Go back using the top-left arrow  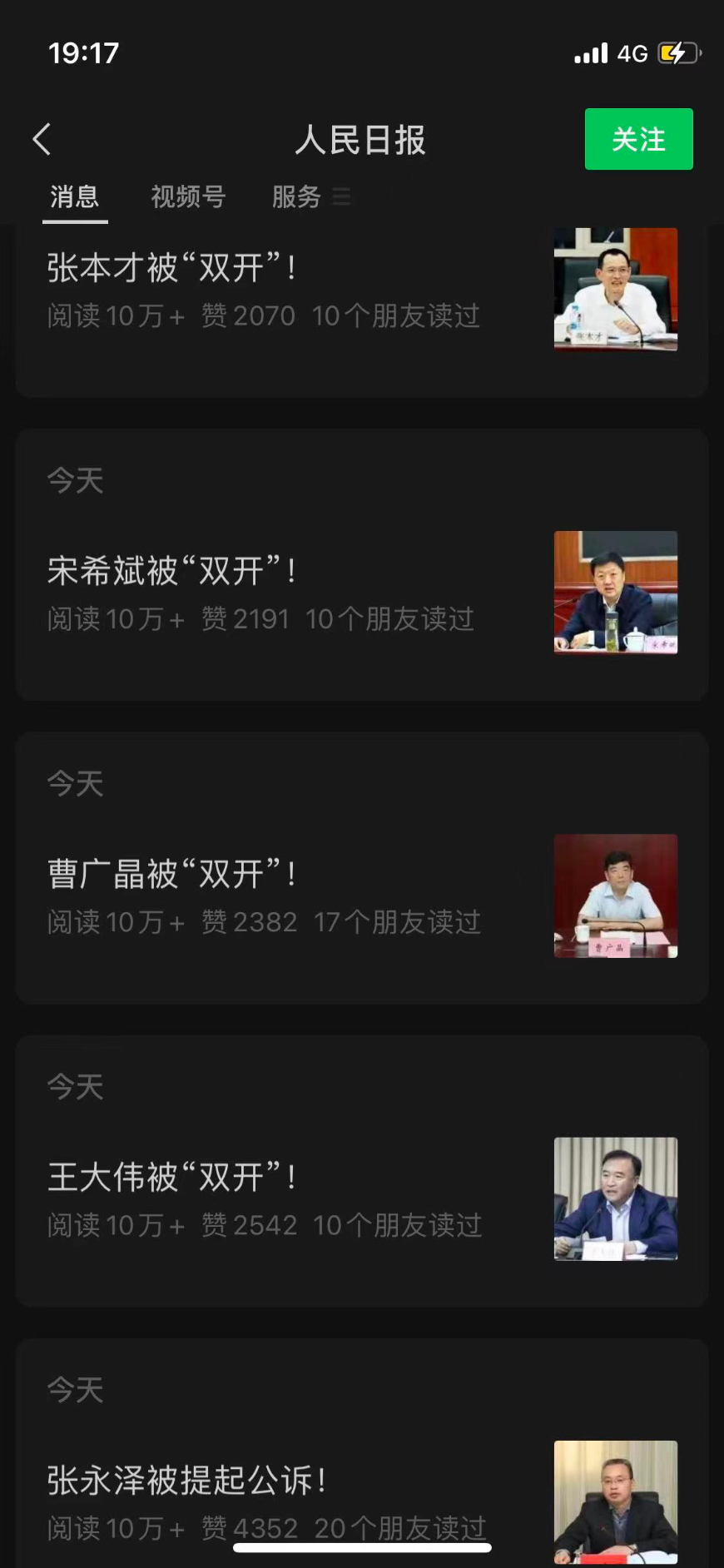click(42, 139)
